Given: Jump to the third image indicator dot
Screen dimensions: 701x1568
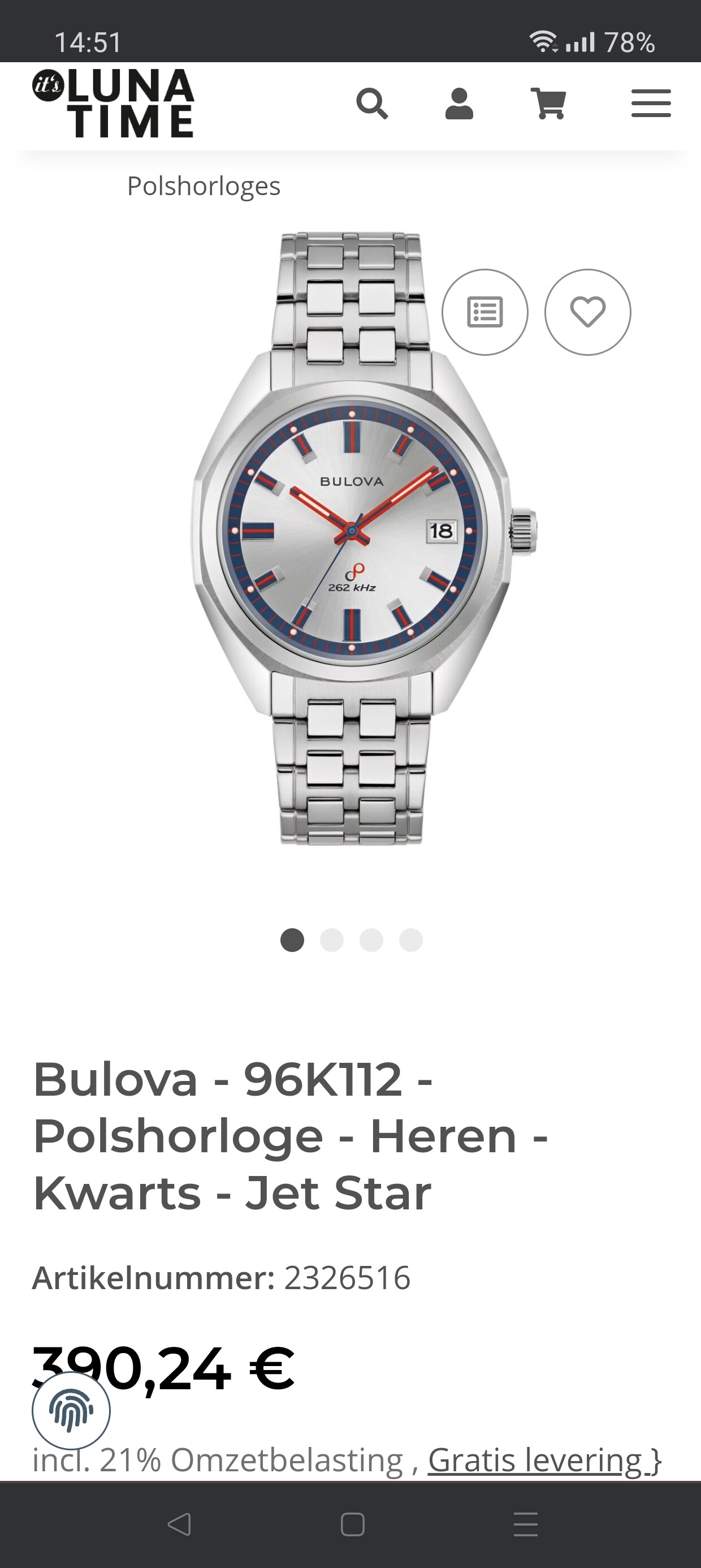Looking at the screenshot, I should click(371, 940).
